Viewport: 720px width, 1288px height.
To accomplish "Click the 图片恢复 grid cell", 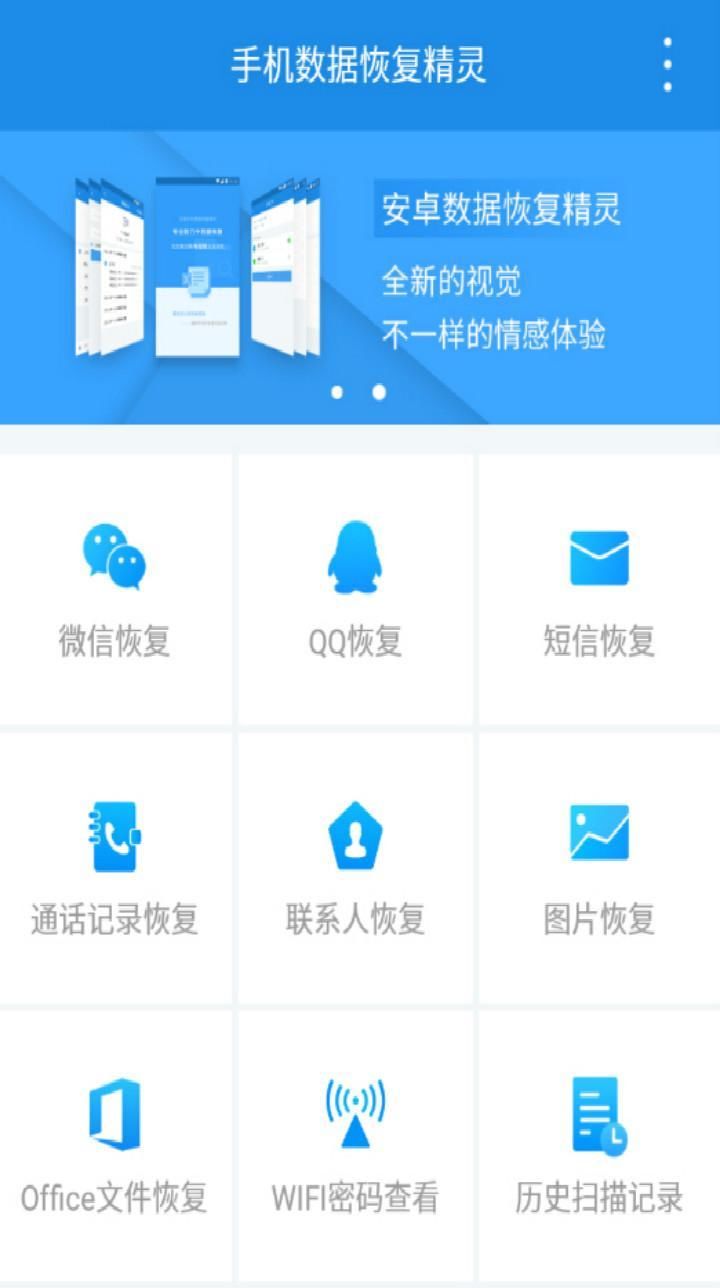I will pyautogui.click(x=598, y=866).
